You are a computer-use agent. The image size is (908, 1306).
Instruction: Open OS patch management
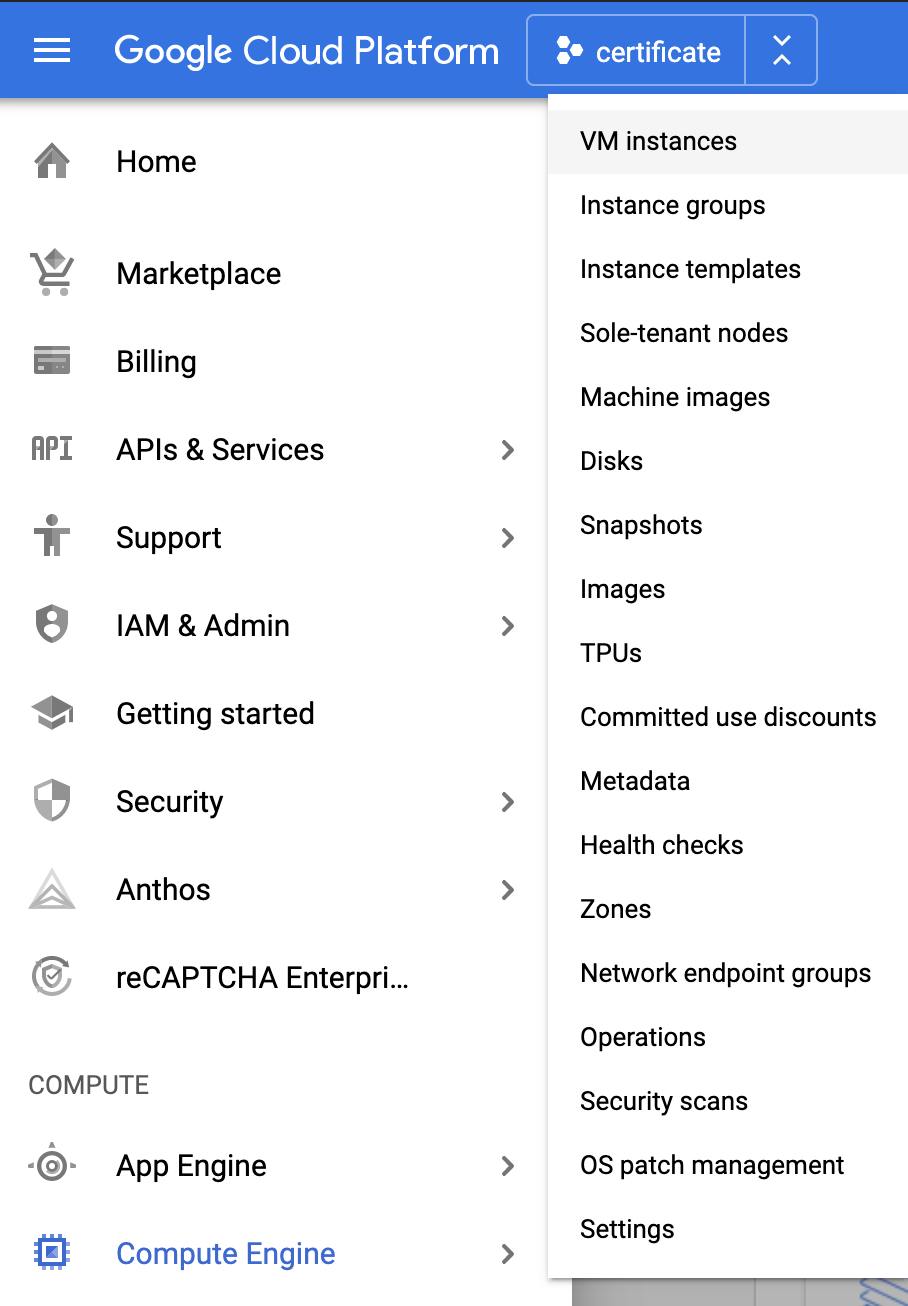tap(712, 1166)
